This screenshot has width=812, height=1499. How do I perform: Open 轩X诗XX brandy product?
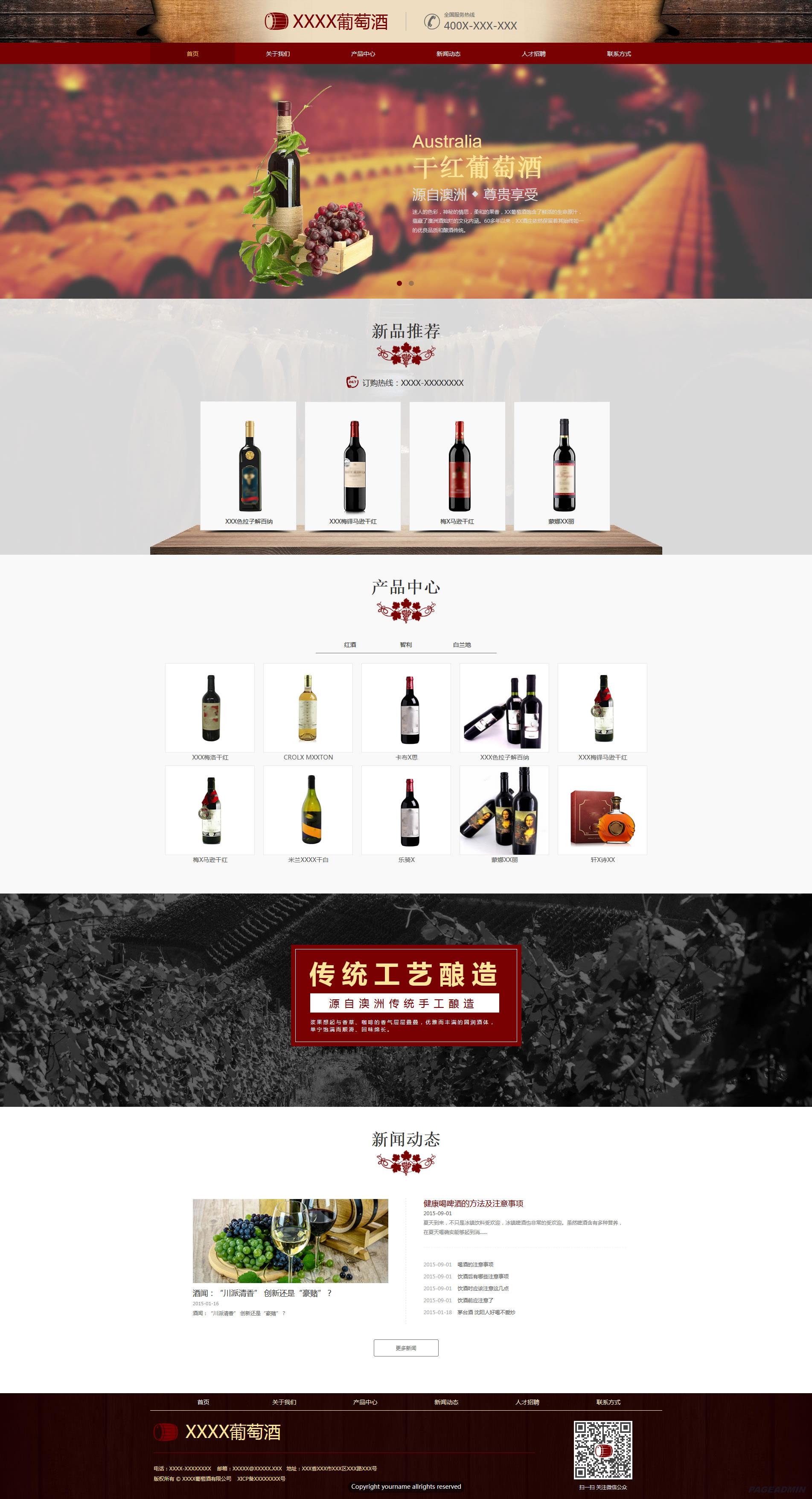(602, 811)
